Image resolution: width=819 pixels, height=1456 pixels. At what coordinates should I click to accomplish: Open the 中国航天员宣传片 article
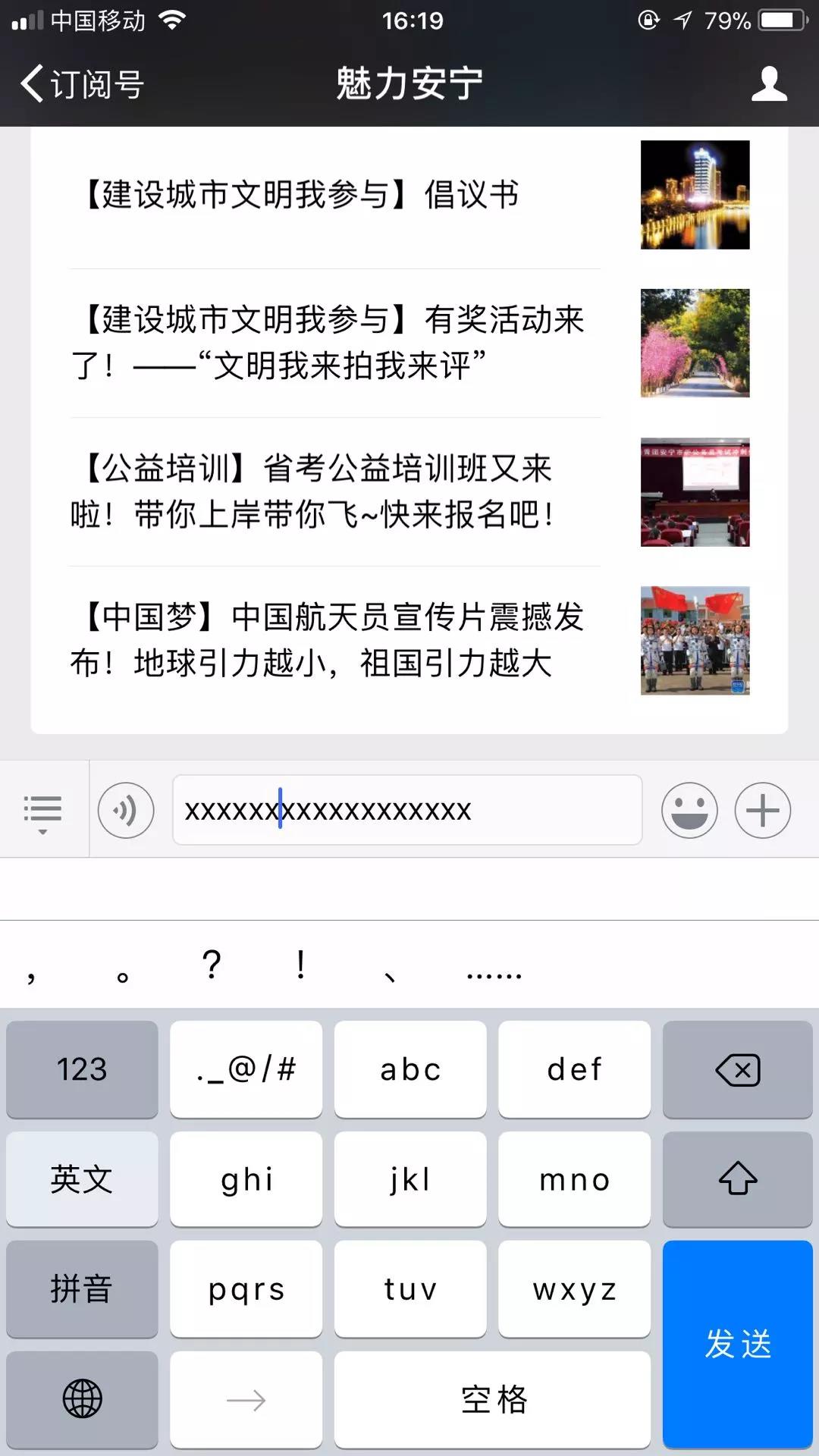coord(409,640)
